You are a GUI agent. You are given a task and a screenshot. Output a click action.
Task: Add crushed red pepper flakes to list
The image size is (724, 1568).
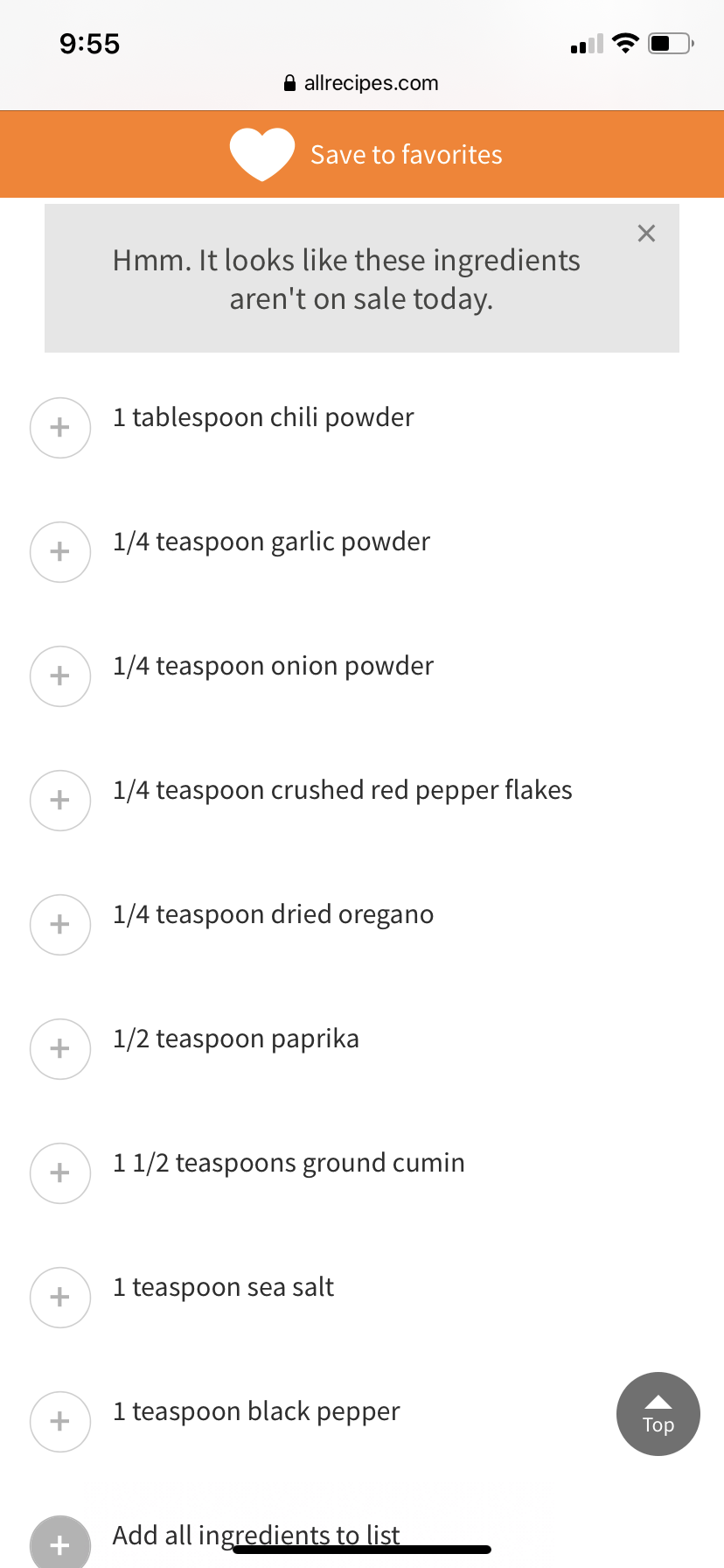[x=60, y=801]
